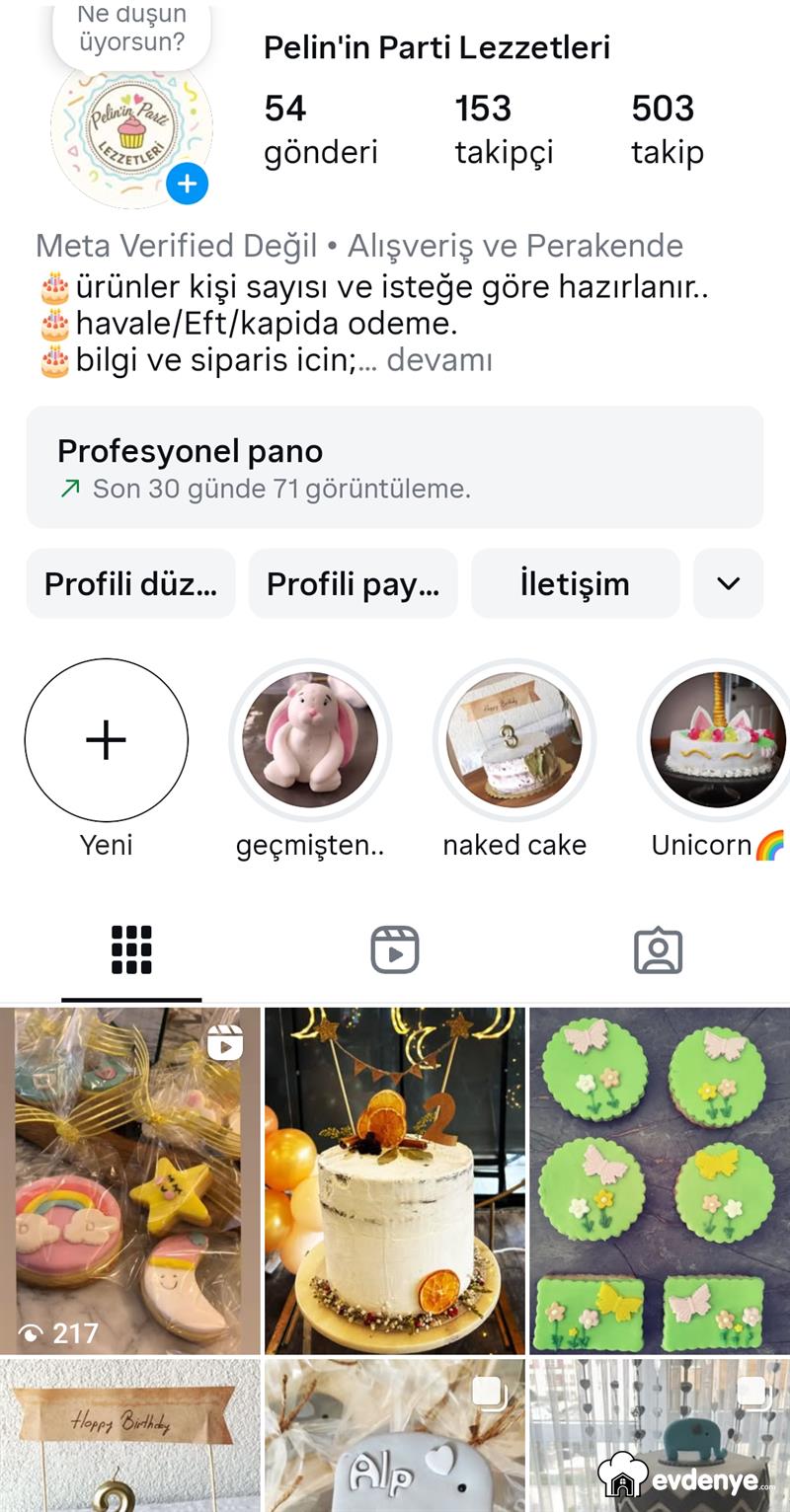Open the orange-topped white cake post
Image resolution: width=790 pixels, height=1512 pixels.
coord(395,1180)
